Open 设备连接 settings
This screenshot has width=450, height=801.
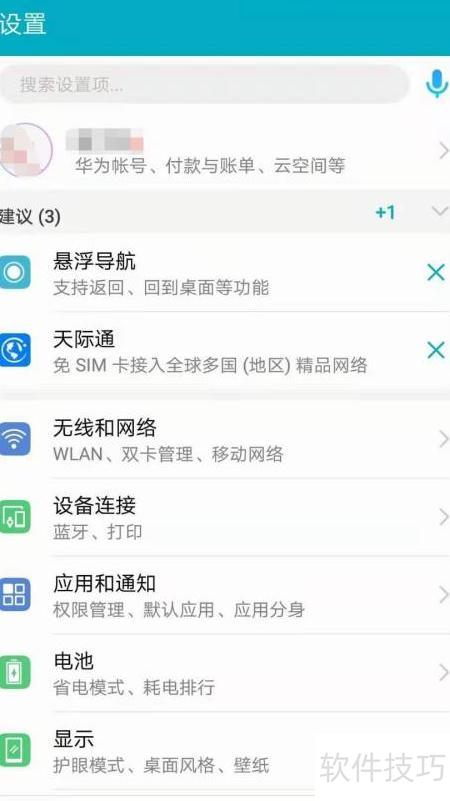tap(225, 517)
